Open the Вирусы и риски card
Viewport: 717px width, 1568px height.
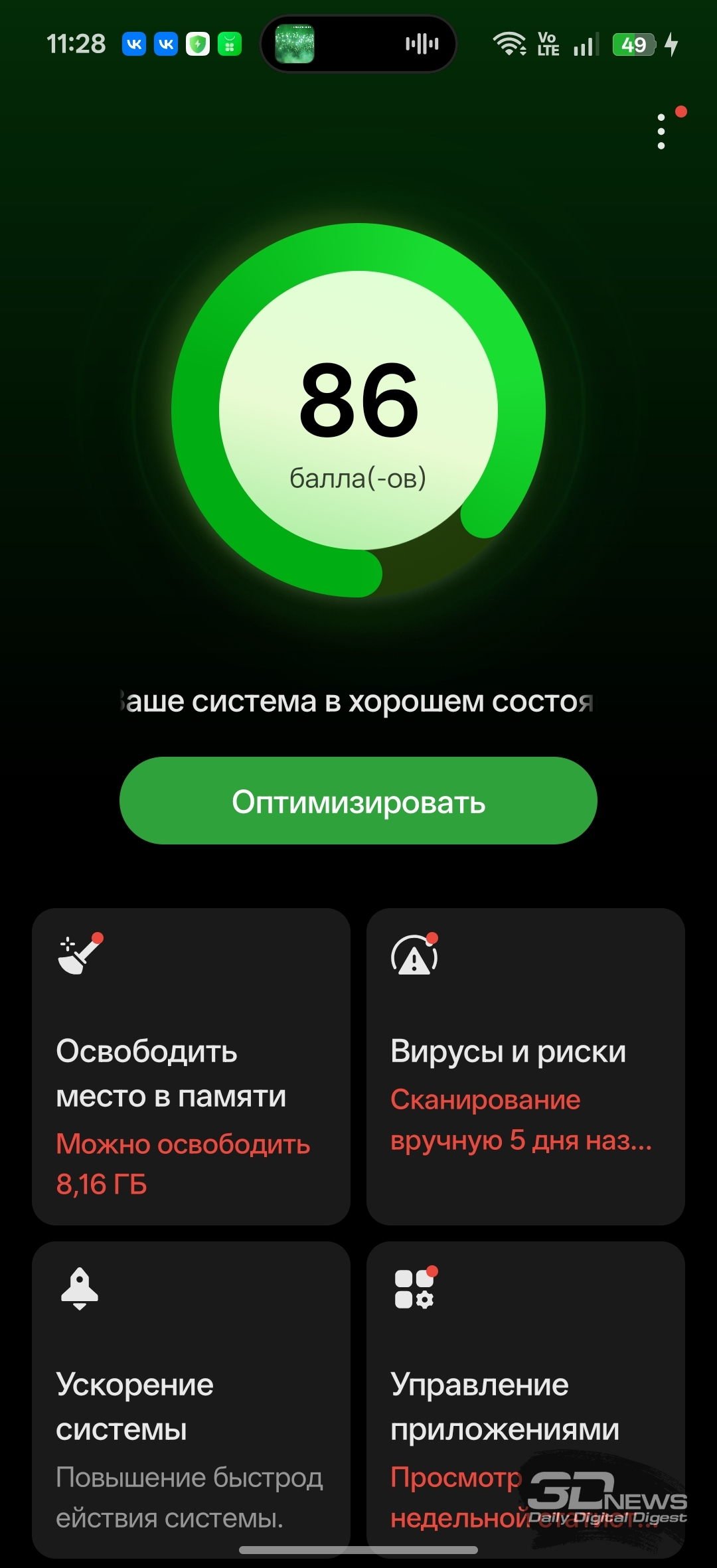525,1066
